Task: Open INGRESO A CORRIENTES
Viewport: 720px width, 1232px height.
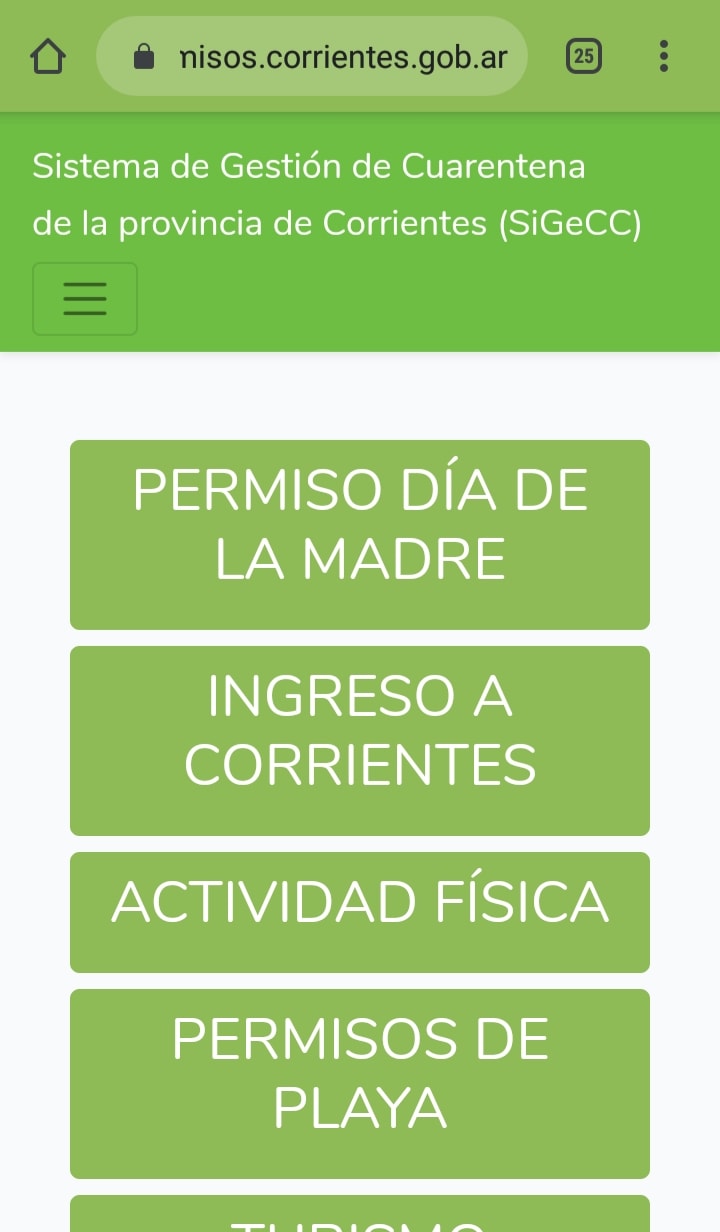Action: click(x=360, y=741)
